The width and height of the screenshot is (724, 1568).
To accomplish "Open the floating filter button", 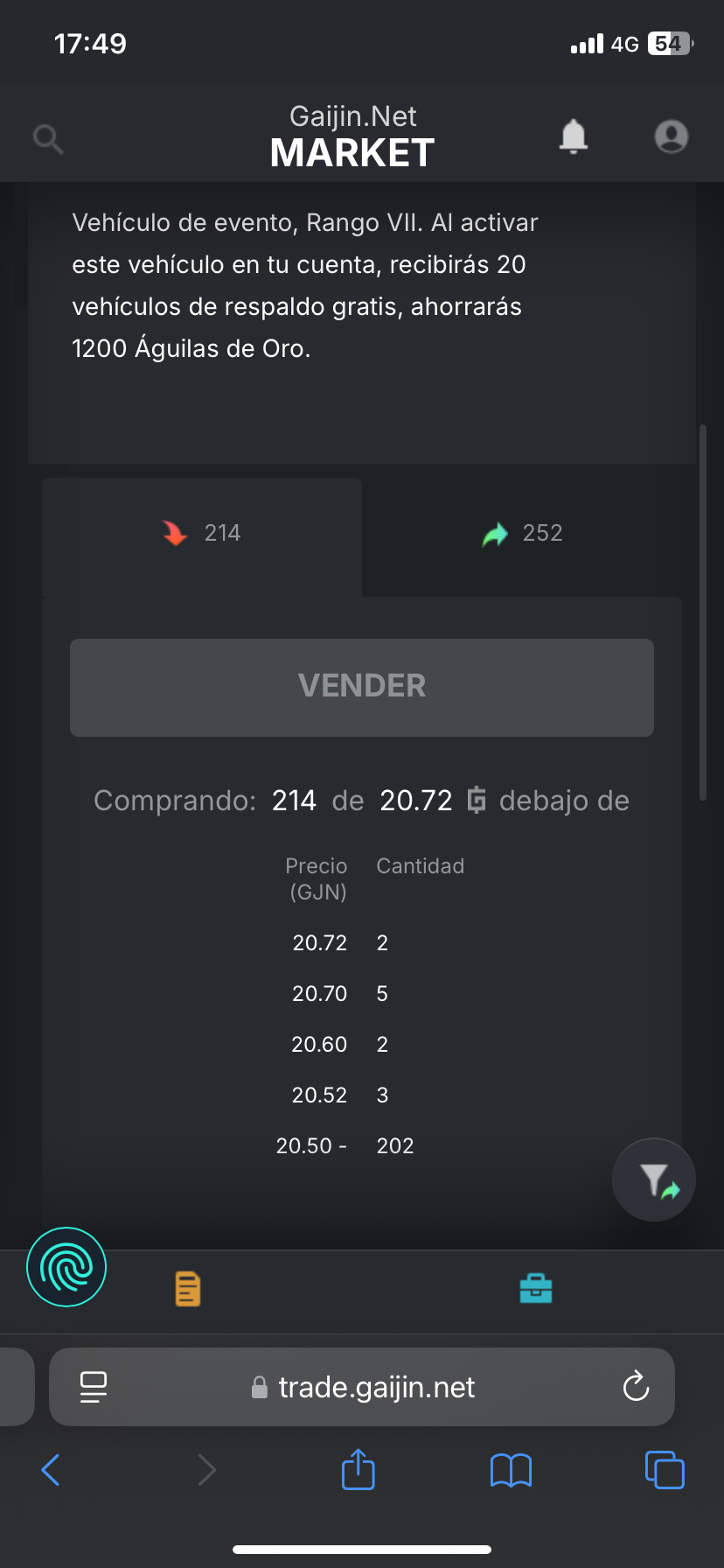I will [x=654, y=1179].
